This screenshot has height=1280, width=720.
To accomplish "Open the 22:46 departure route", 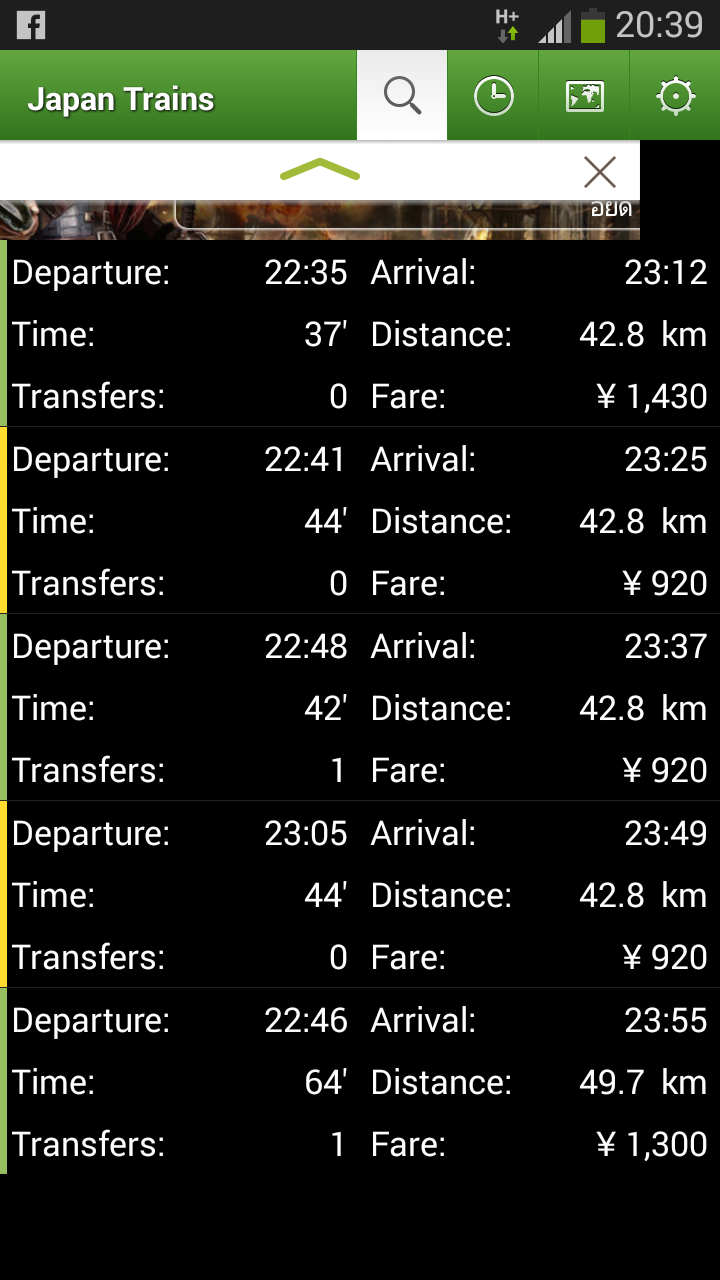I will click(x=360, y=1081).
